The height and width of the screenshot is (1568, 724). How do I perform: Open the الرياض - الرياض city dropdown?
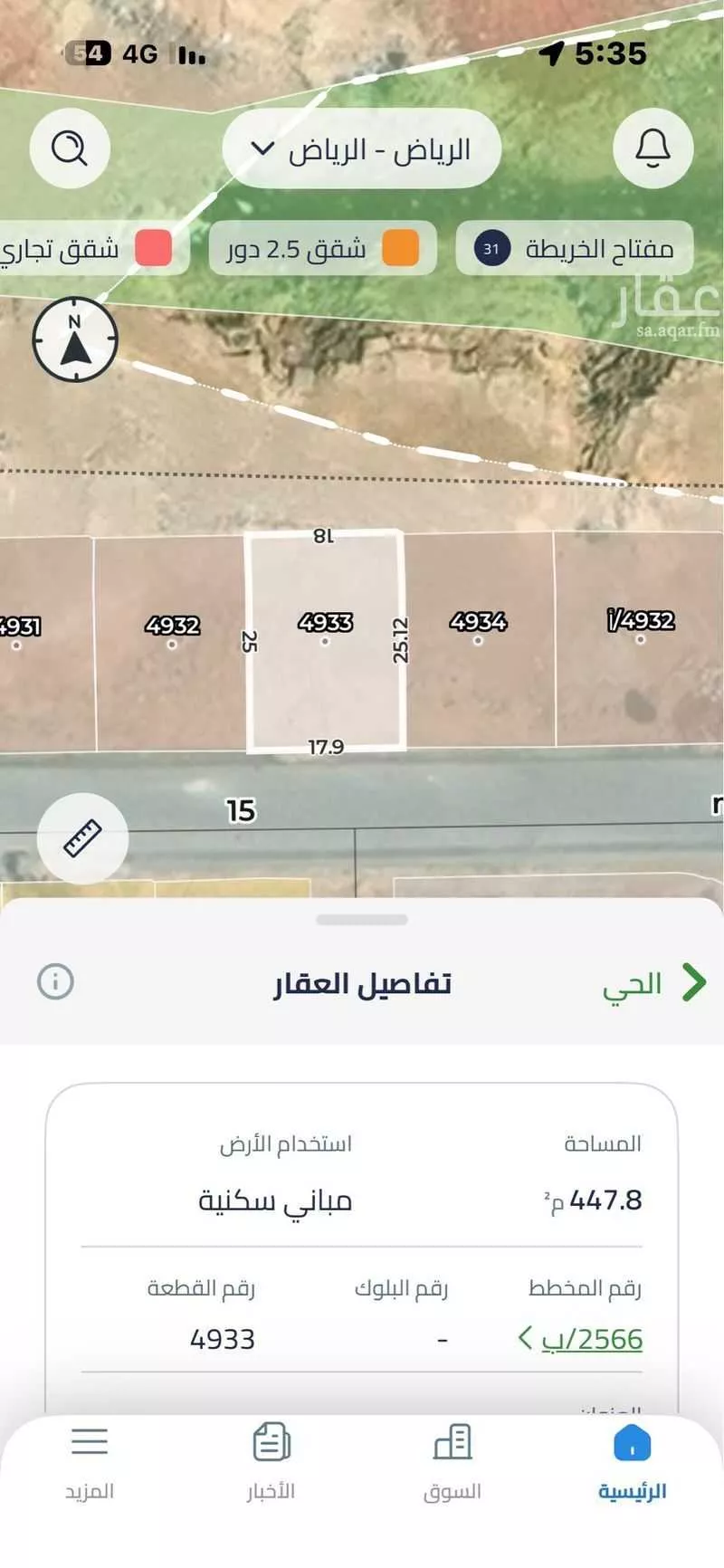(x=361, y=148)
